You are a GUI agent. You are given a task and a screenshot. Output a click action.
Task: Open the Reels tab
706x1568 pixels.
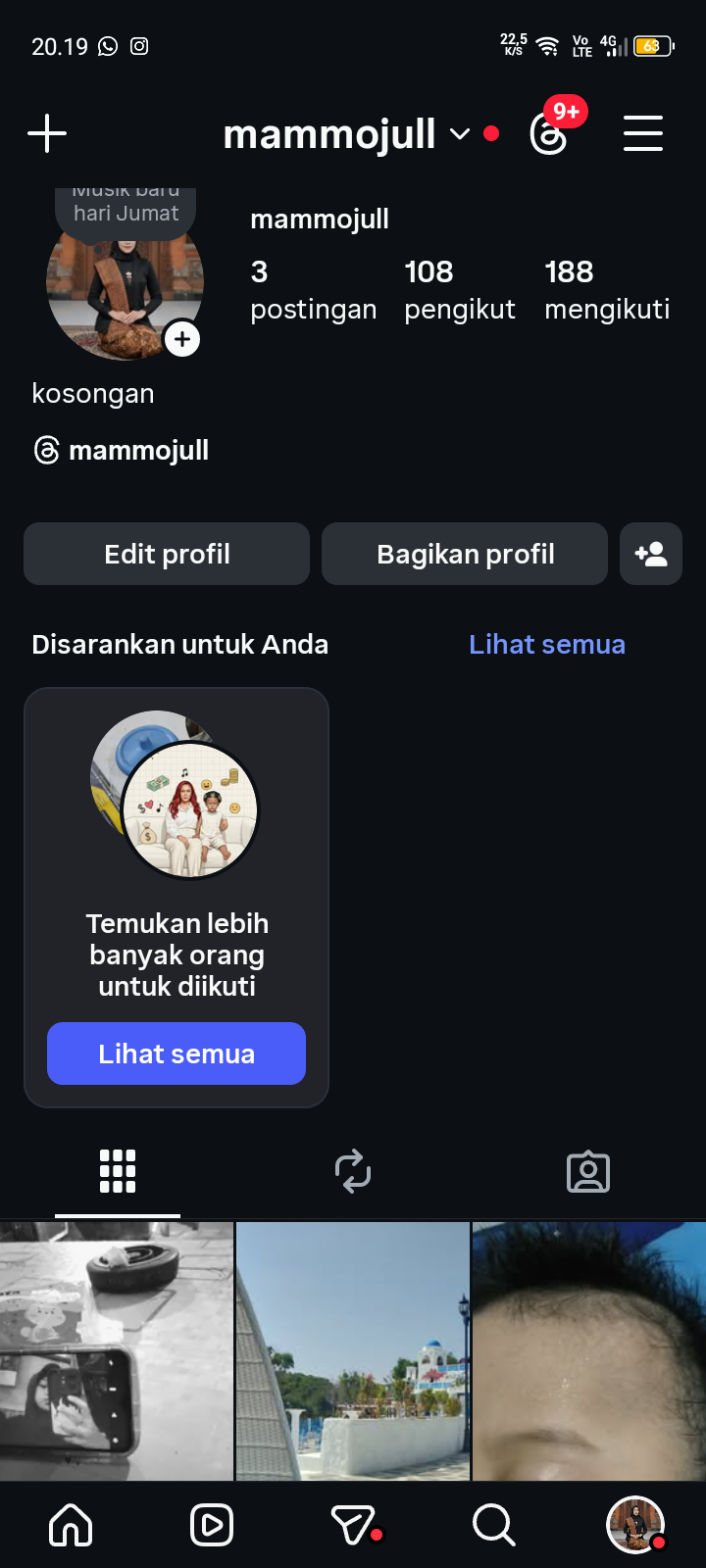click(212, 1525)
